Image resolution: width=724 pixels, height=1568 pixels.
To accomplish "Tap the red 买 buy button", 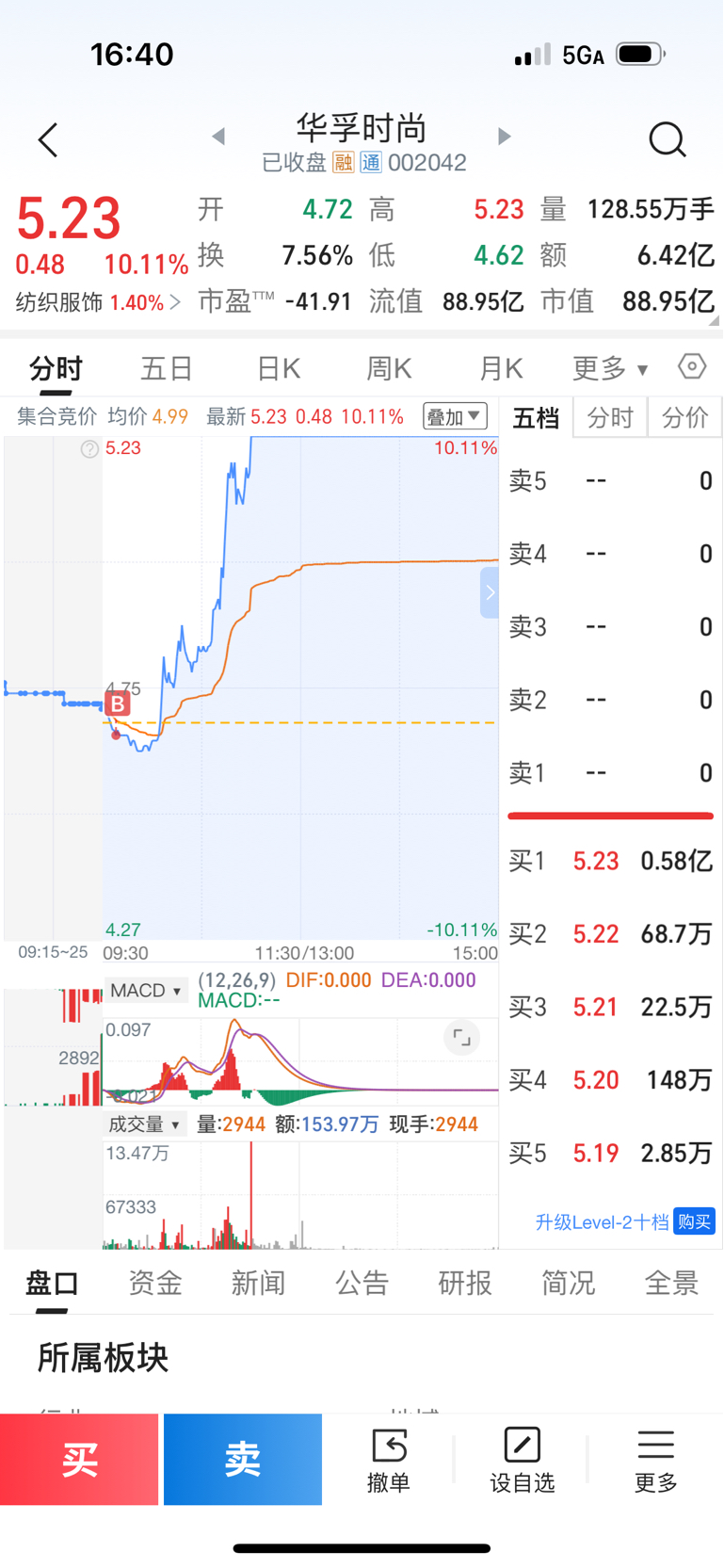I will click(79, 1459).
